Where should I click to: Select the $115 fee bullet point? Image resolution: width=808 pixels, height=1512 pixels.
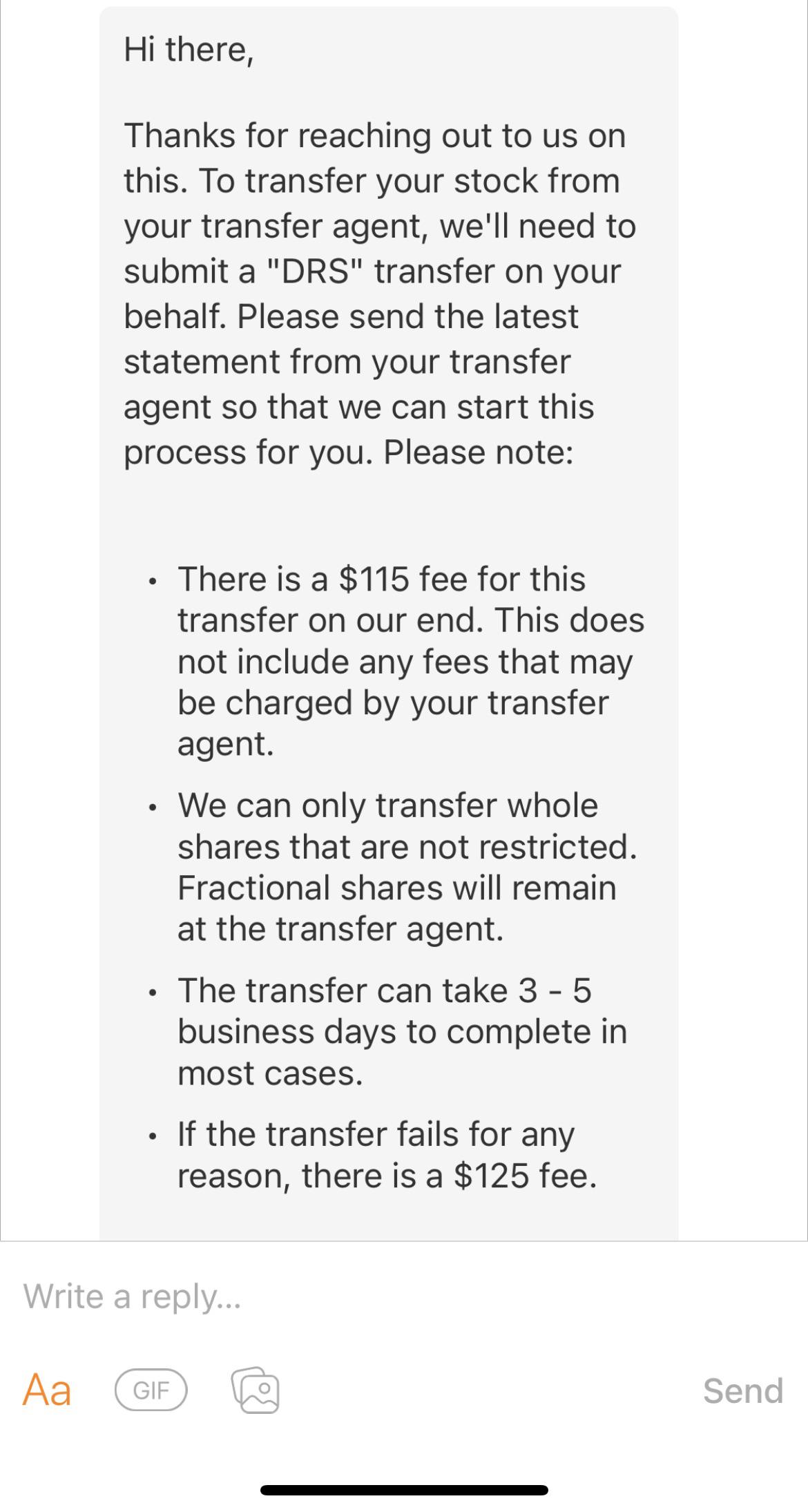point(411,660)
